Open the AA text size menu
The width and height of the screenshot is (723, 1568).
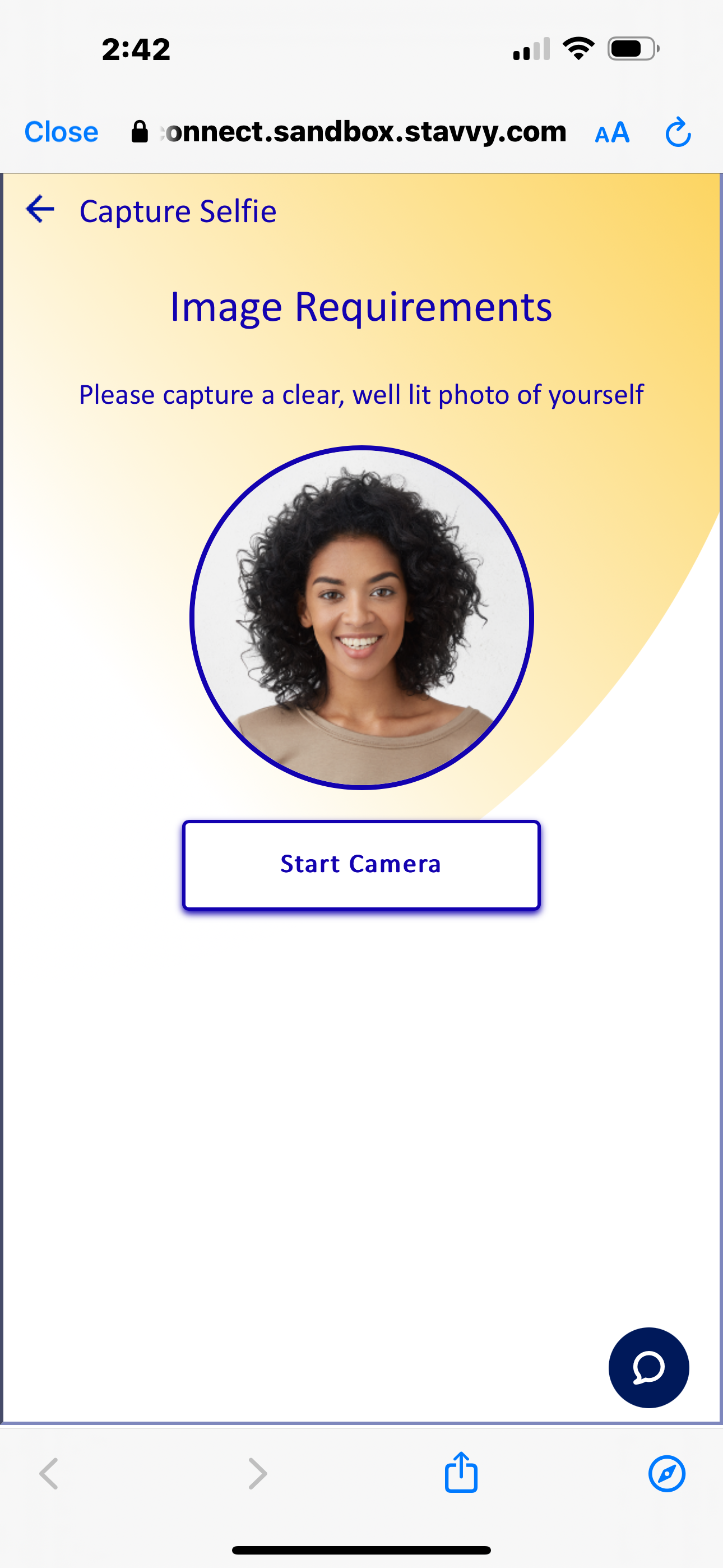tap(611, 132)
